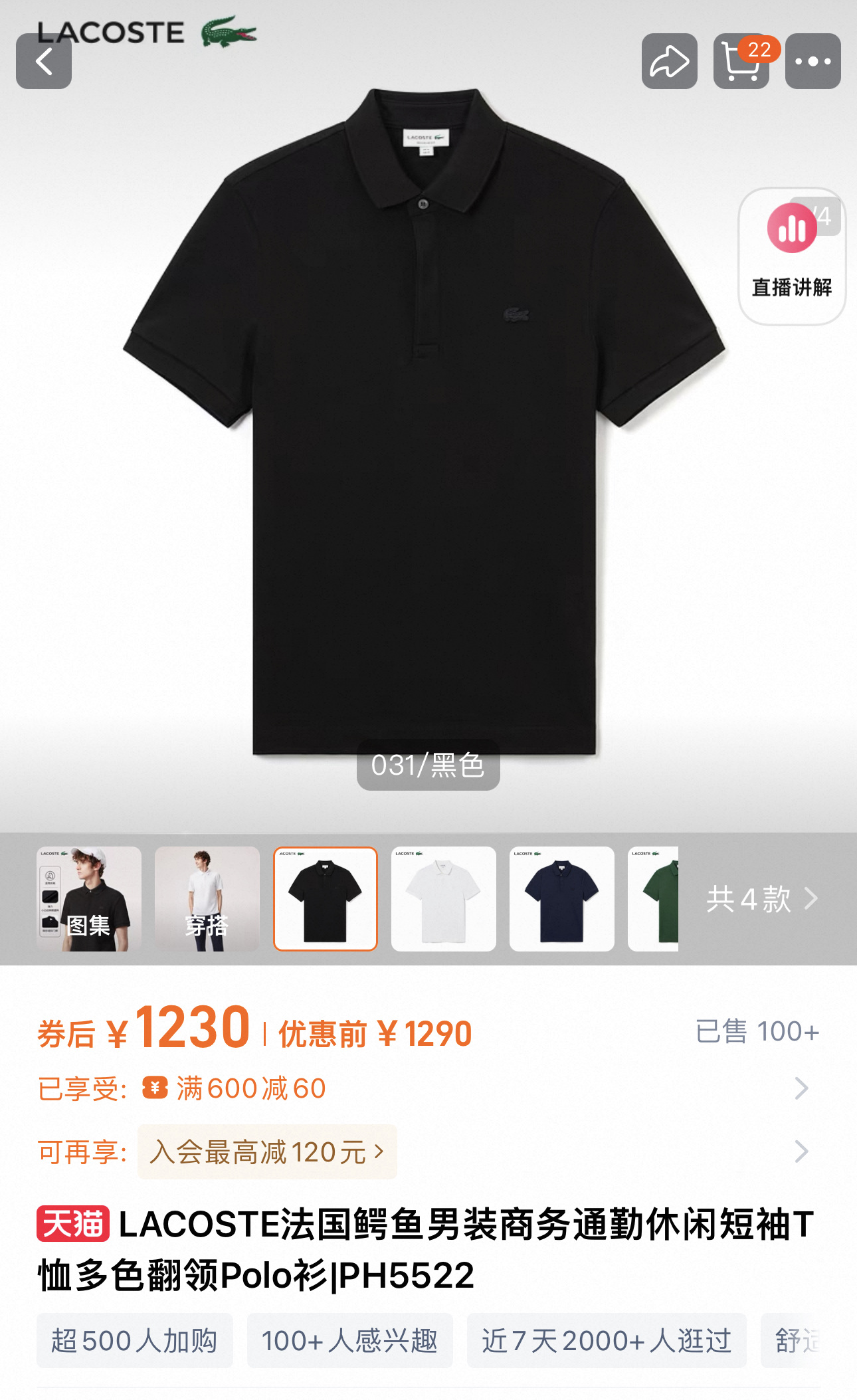View the 穿搭 outfit thumbnail
The image size is (857, 1400).
[x=207, y=898]
